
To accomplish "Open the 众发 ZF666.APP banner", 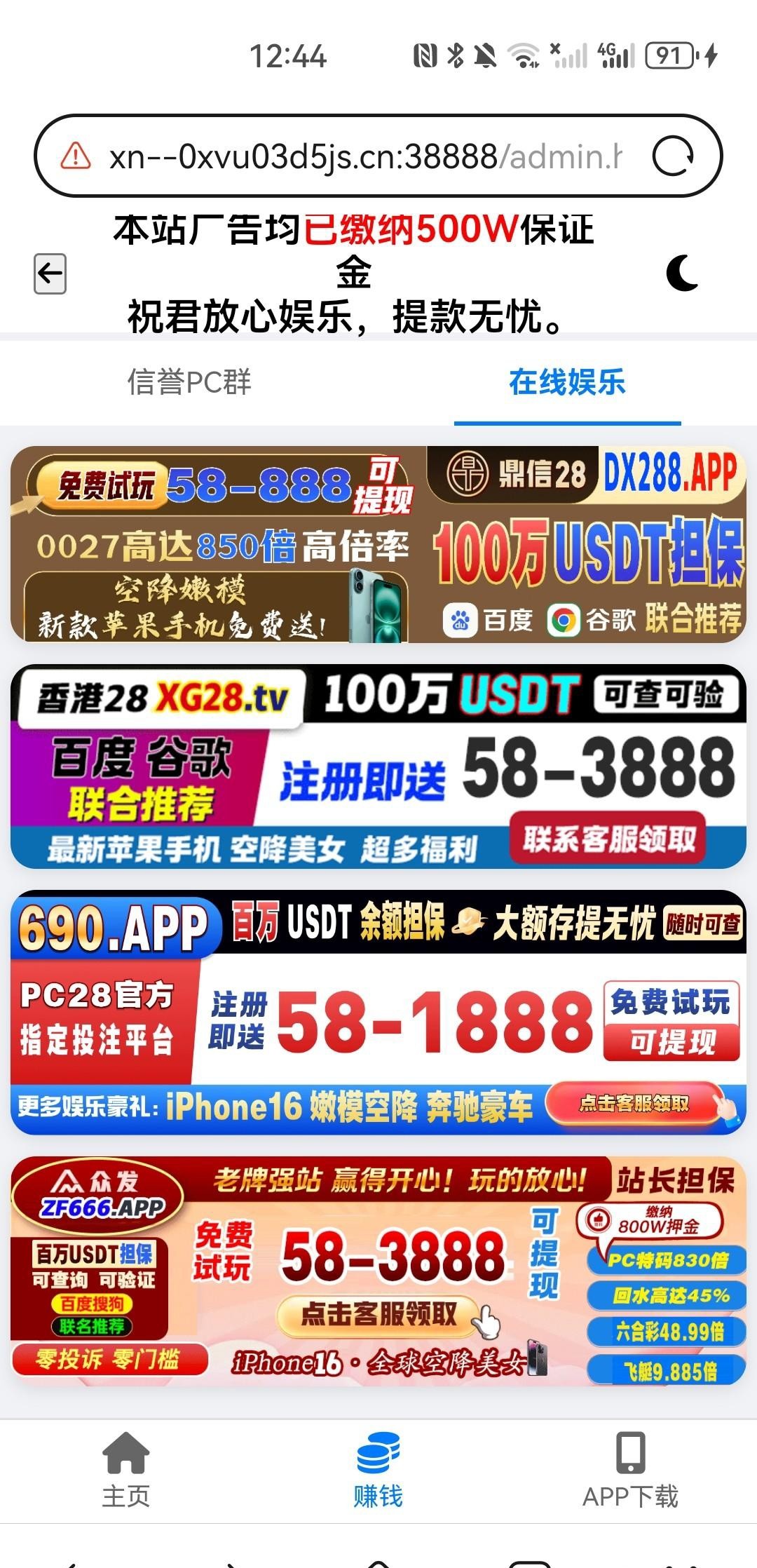I will (378, 1271).
